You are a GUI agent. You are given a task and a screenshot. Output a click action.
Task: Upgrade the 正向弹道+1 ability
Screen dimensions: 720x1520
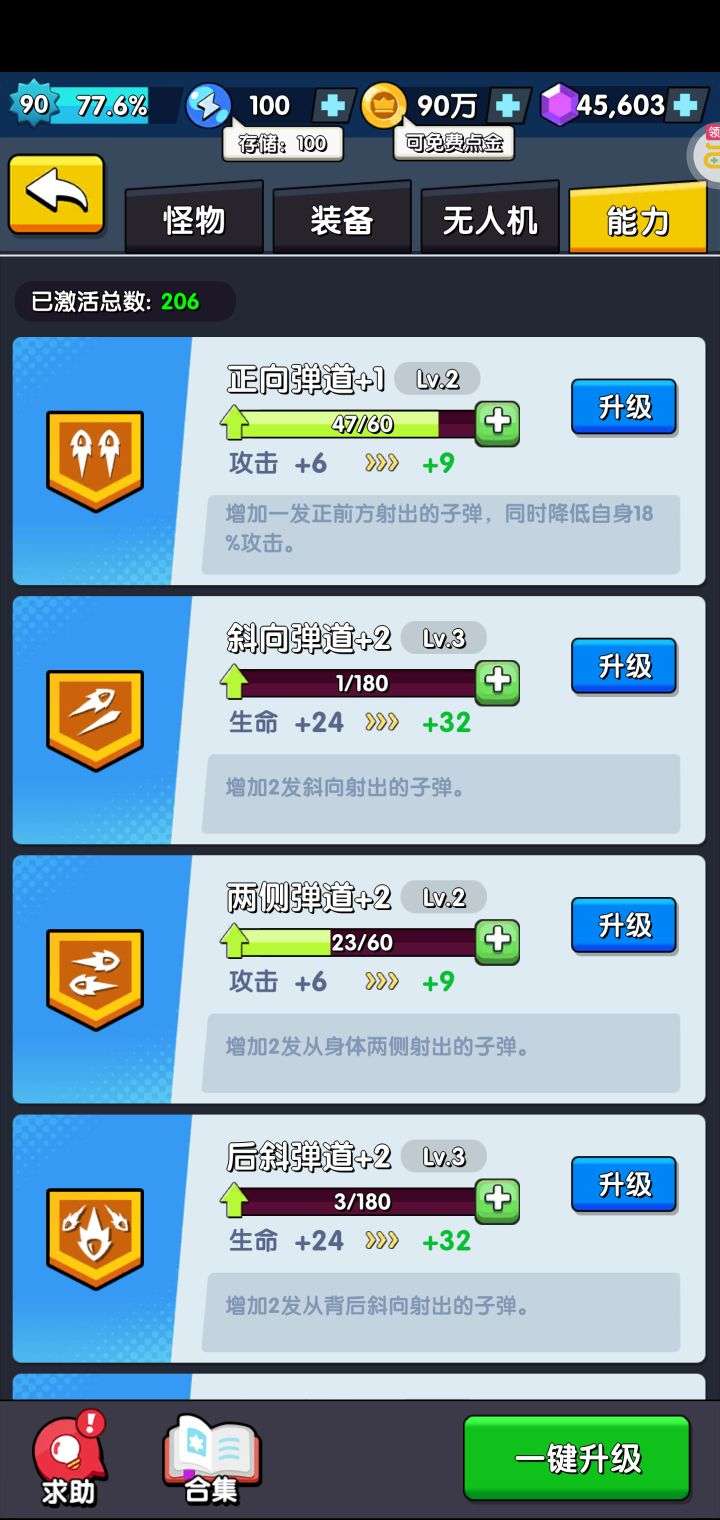[x=624, y=407]
